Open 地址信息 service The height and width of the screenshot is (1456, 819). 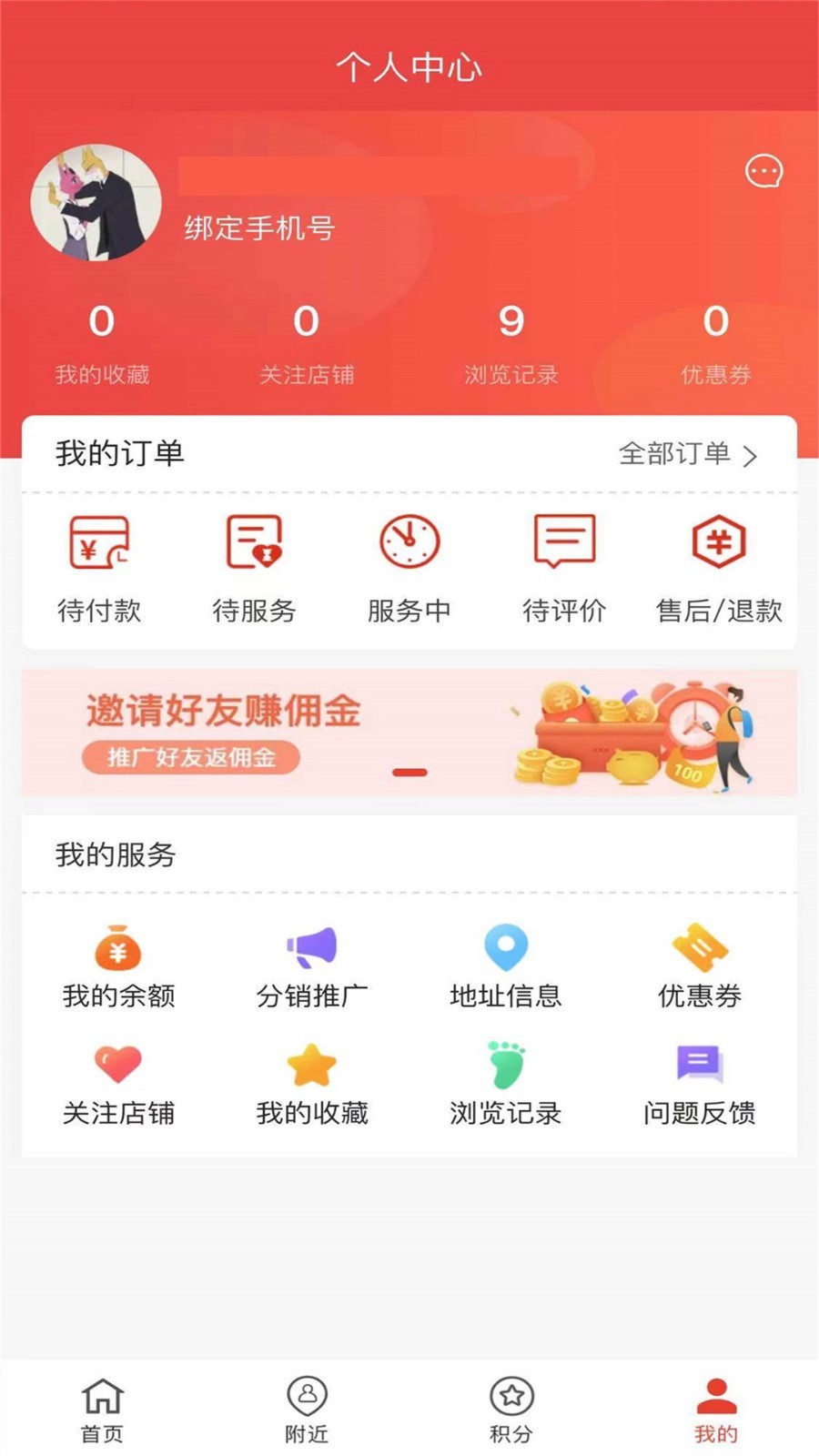tap(506, 966)
